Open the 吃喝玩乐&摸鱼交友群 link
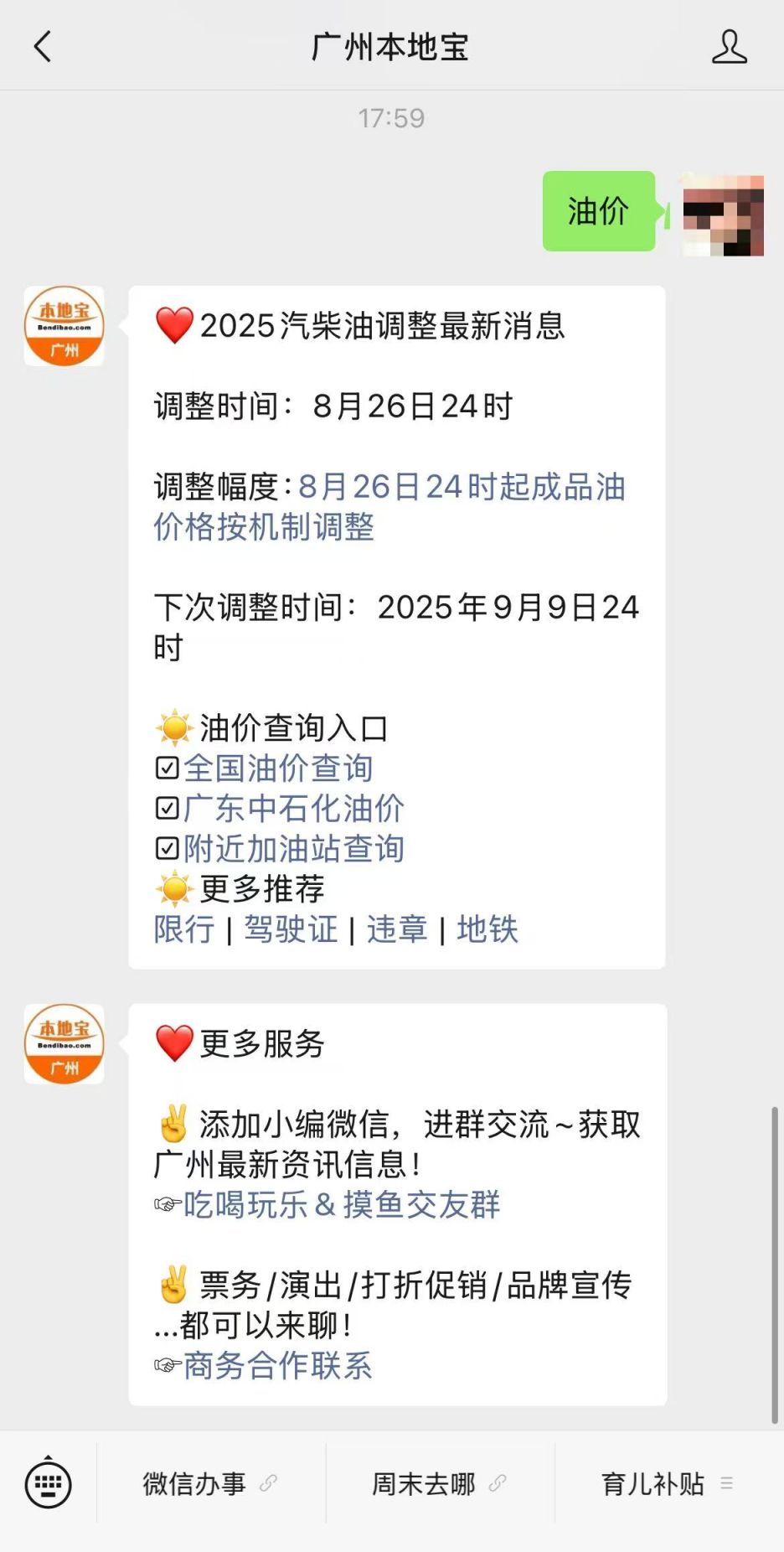This screenshot has height=1552, width=784. coord(341,1205)
